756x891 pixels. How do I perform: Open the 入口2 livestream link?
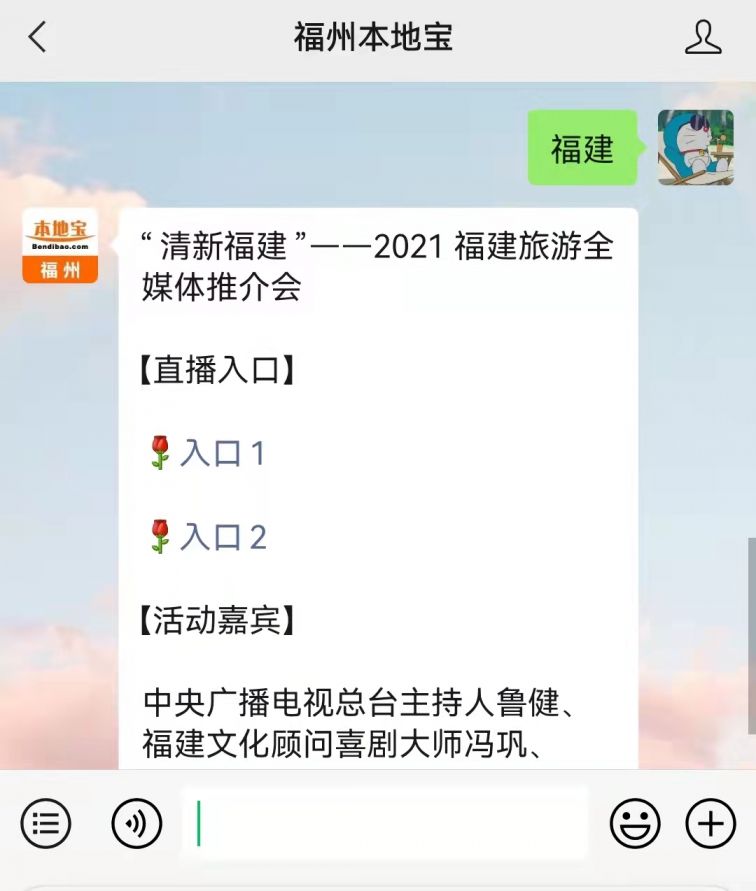[222, 537]
